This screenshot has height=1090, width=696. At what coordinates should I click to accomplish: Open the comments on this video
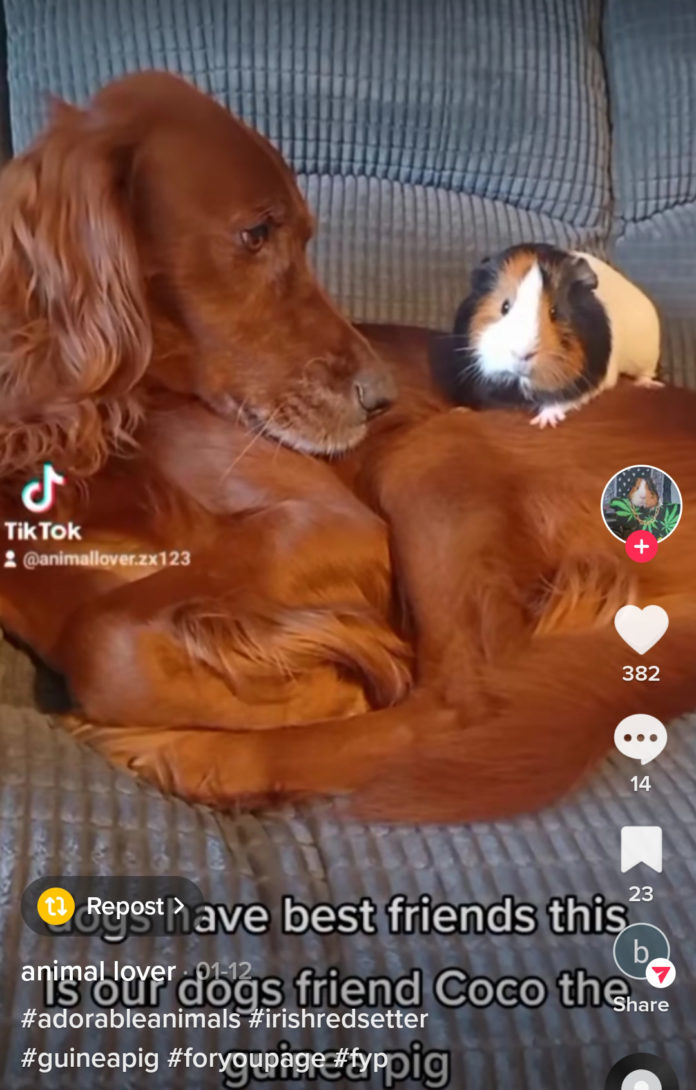click(641, 740)
